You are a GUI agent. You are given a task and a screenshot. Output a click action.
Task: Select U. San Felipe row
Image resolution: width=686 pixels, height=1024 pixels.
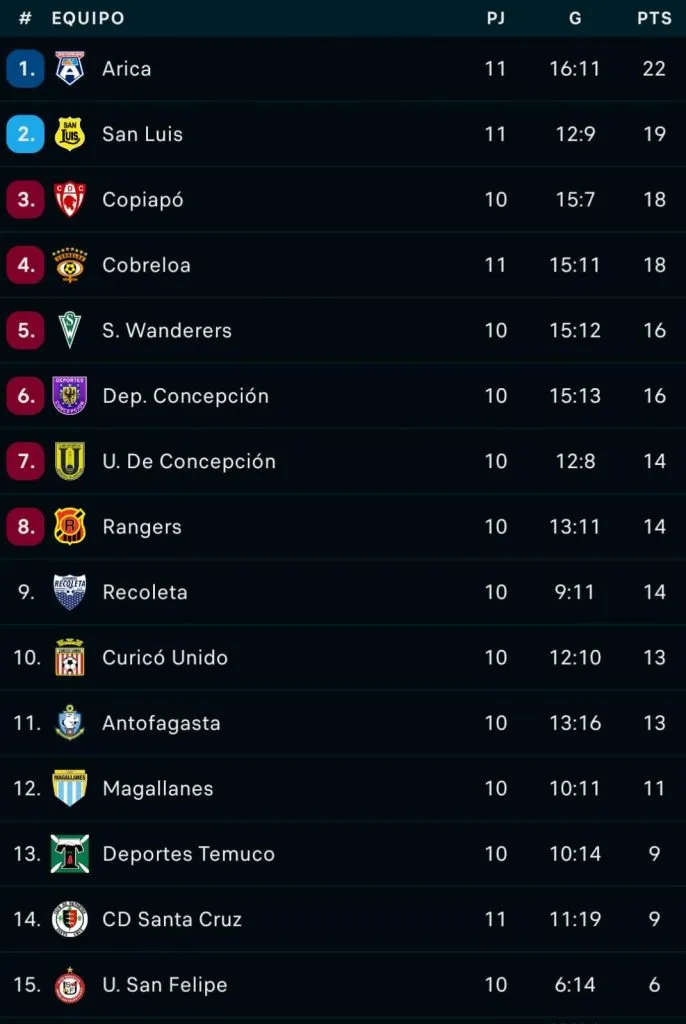(164, 985)
